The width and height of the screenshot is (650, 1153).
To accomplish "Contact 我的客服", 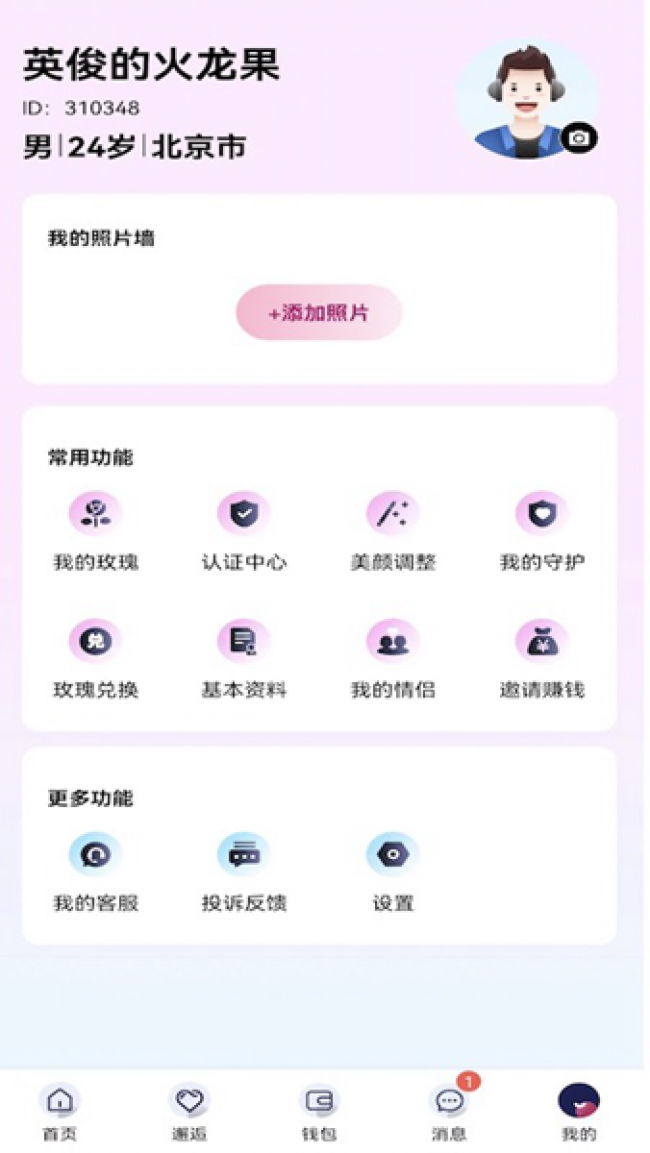I will click(x=95, y=872).
